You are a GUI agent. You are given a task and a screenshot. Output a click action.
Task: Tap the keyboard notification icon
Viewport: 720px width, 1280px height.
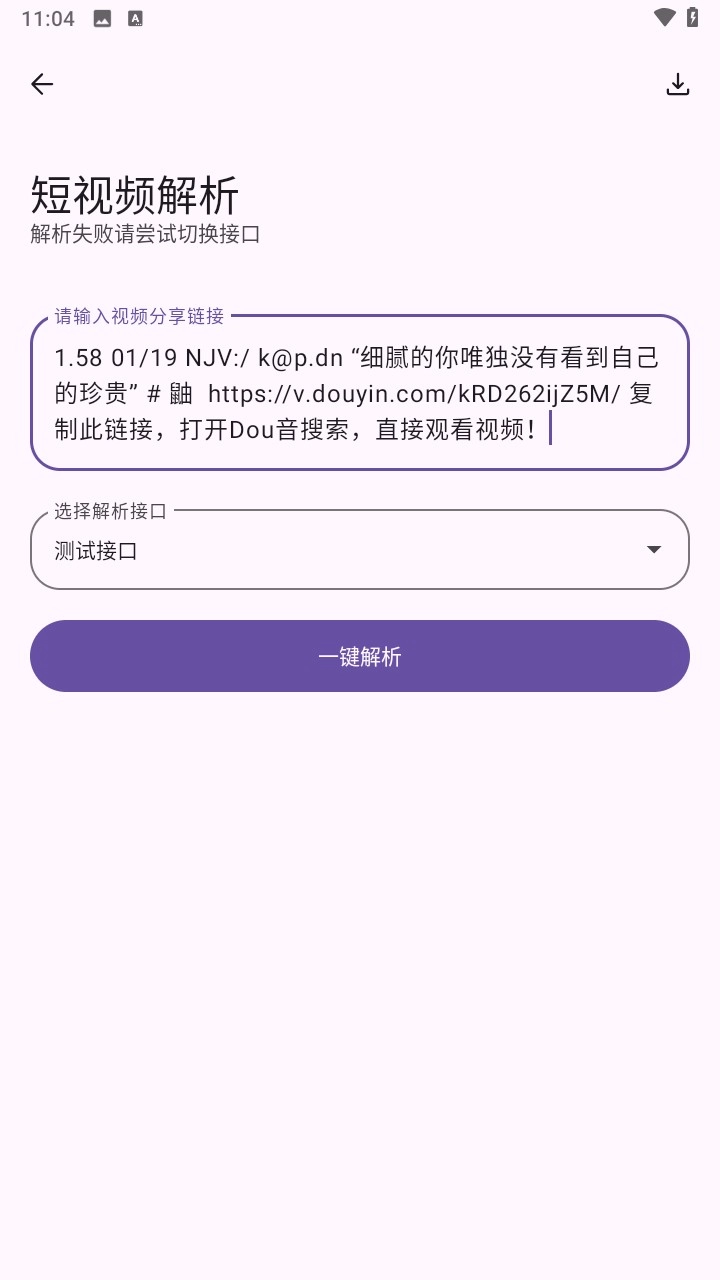click(135, 17)
